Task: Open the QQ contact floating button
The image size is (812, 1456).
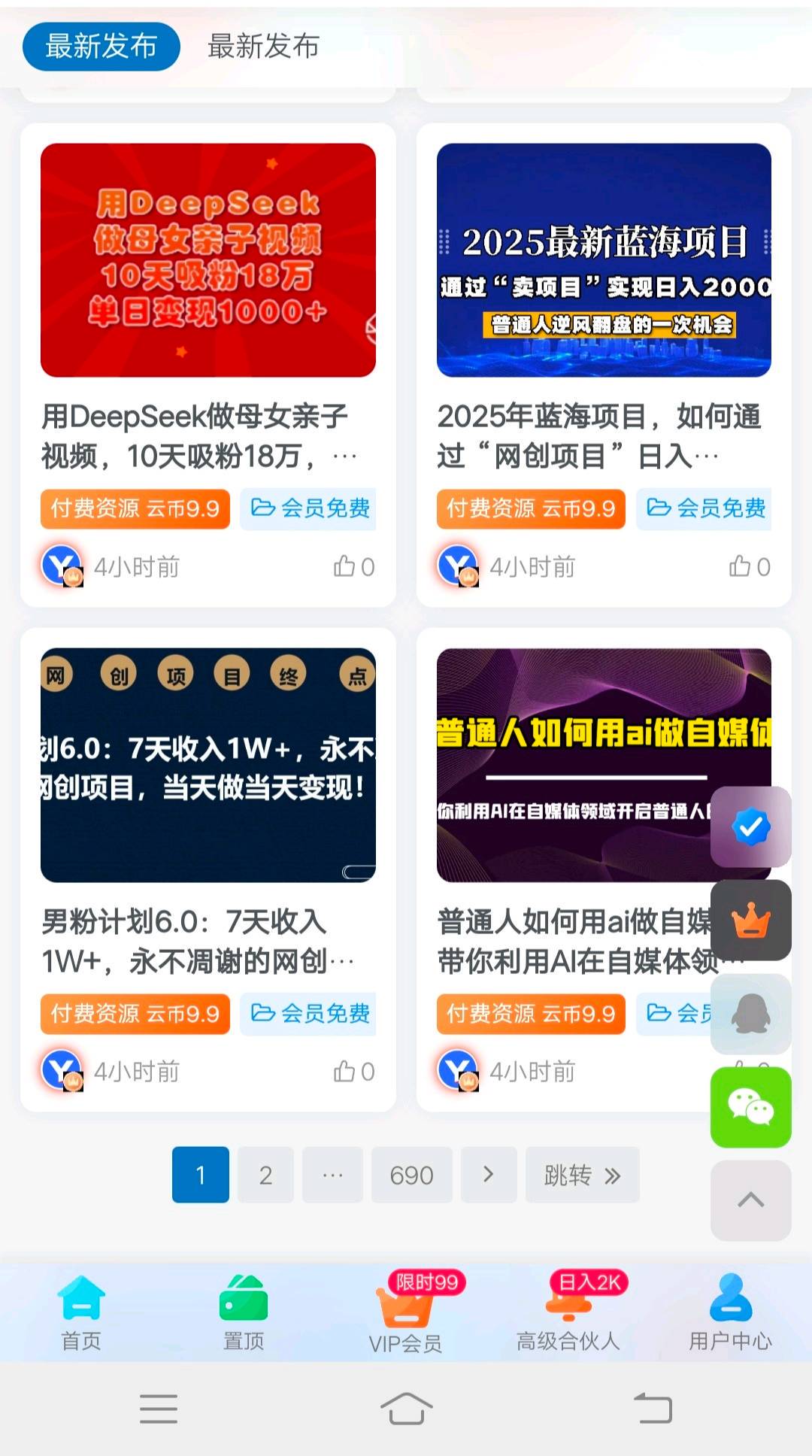Action: pyautogui.click(x=750, y=1014)
